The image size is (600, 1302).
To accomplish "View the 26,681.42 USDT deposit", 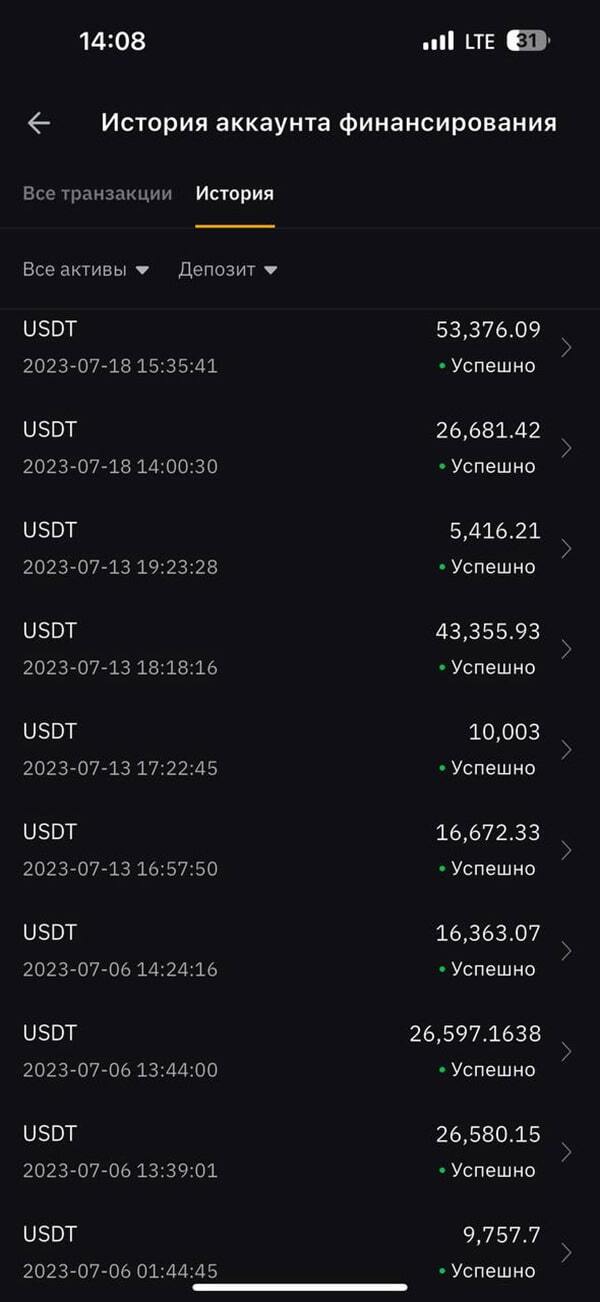I will point(300,448).
